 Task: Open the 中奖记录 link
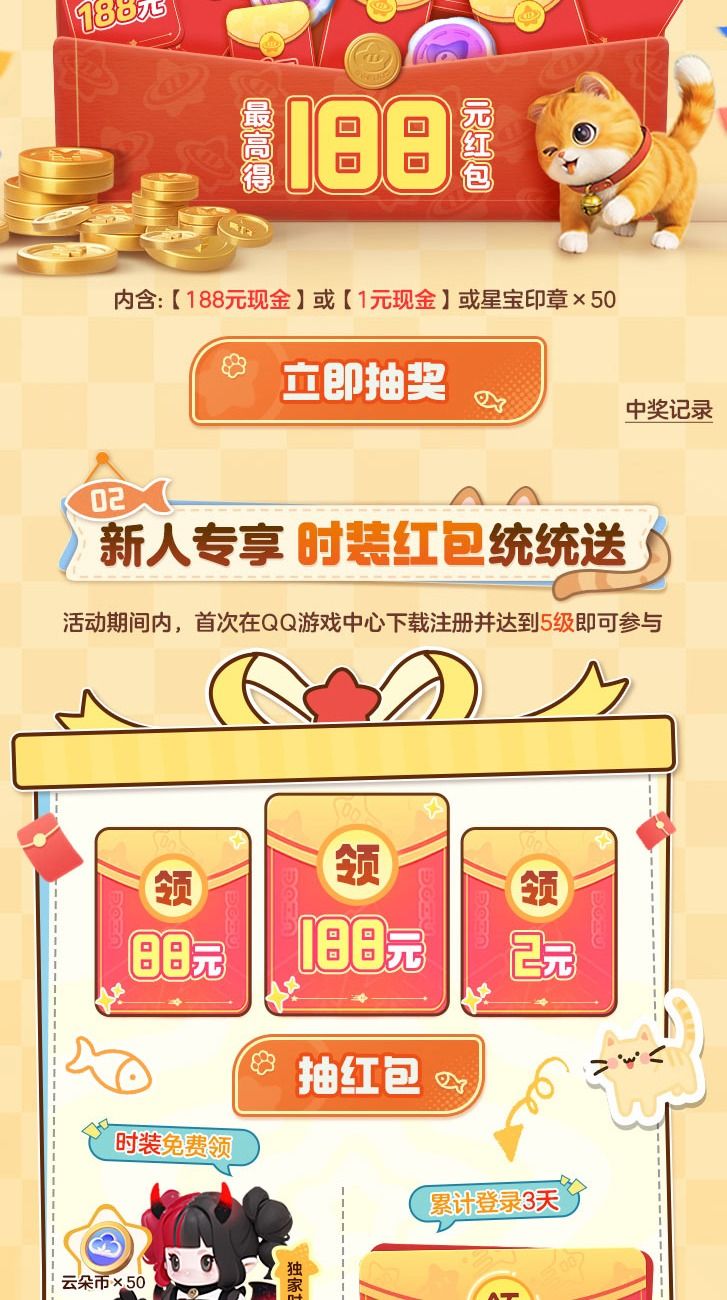coord(669,410)
